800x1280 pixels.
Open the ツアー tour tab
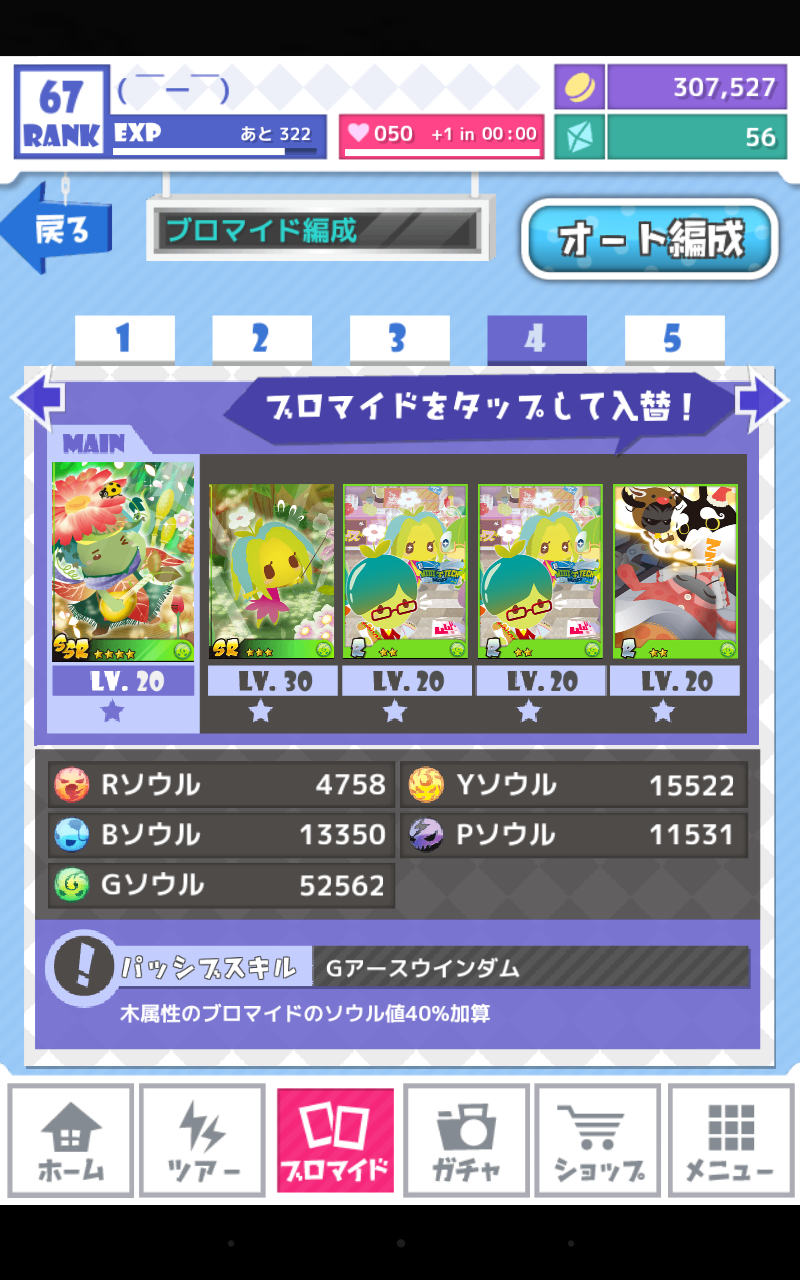click(202, 1140)
